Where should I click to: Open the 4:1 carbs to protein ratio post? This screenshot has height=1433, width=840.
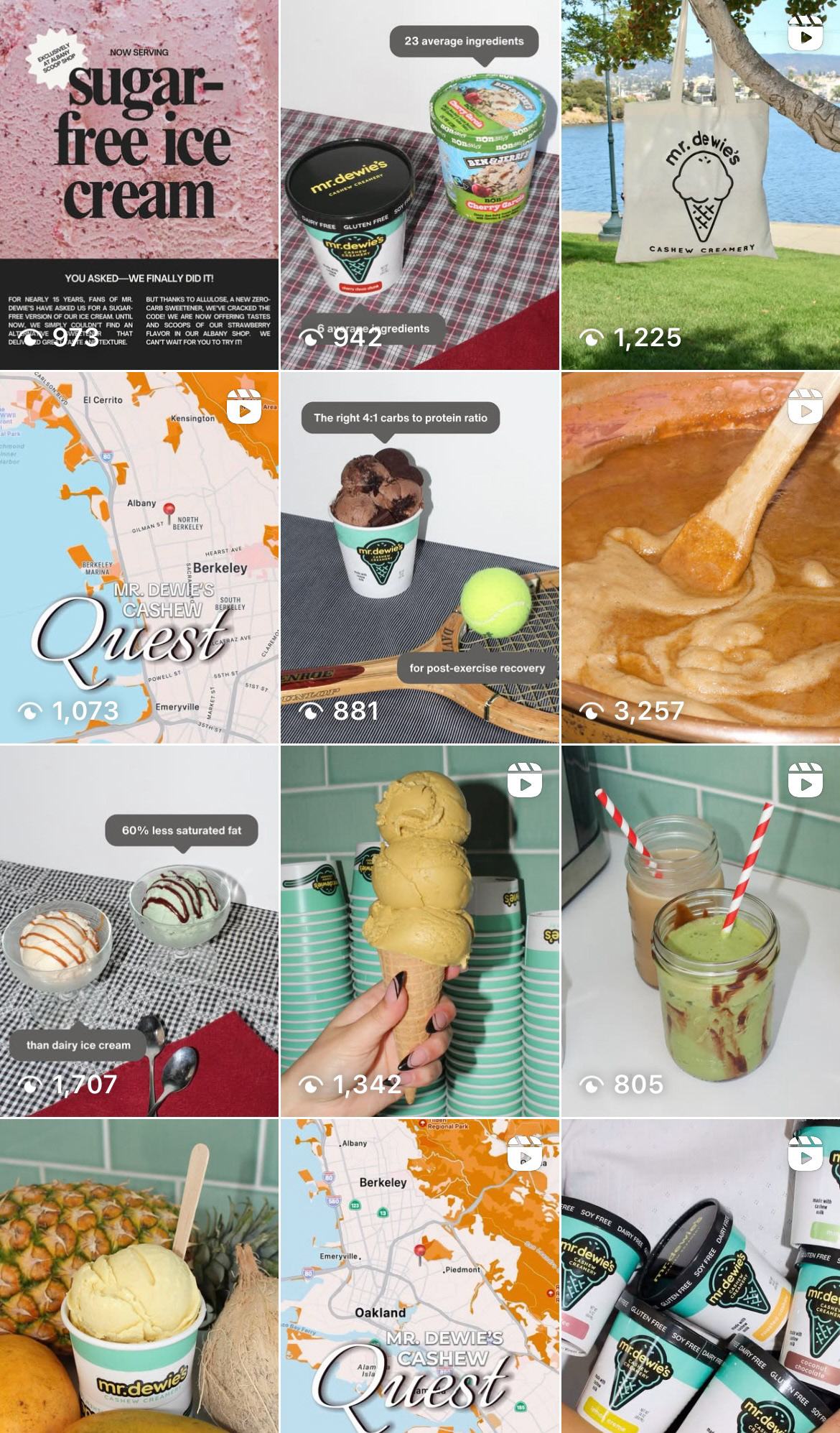[x=420, y=557]
